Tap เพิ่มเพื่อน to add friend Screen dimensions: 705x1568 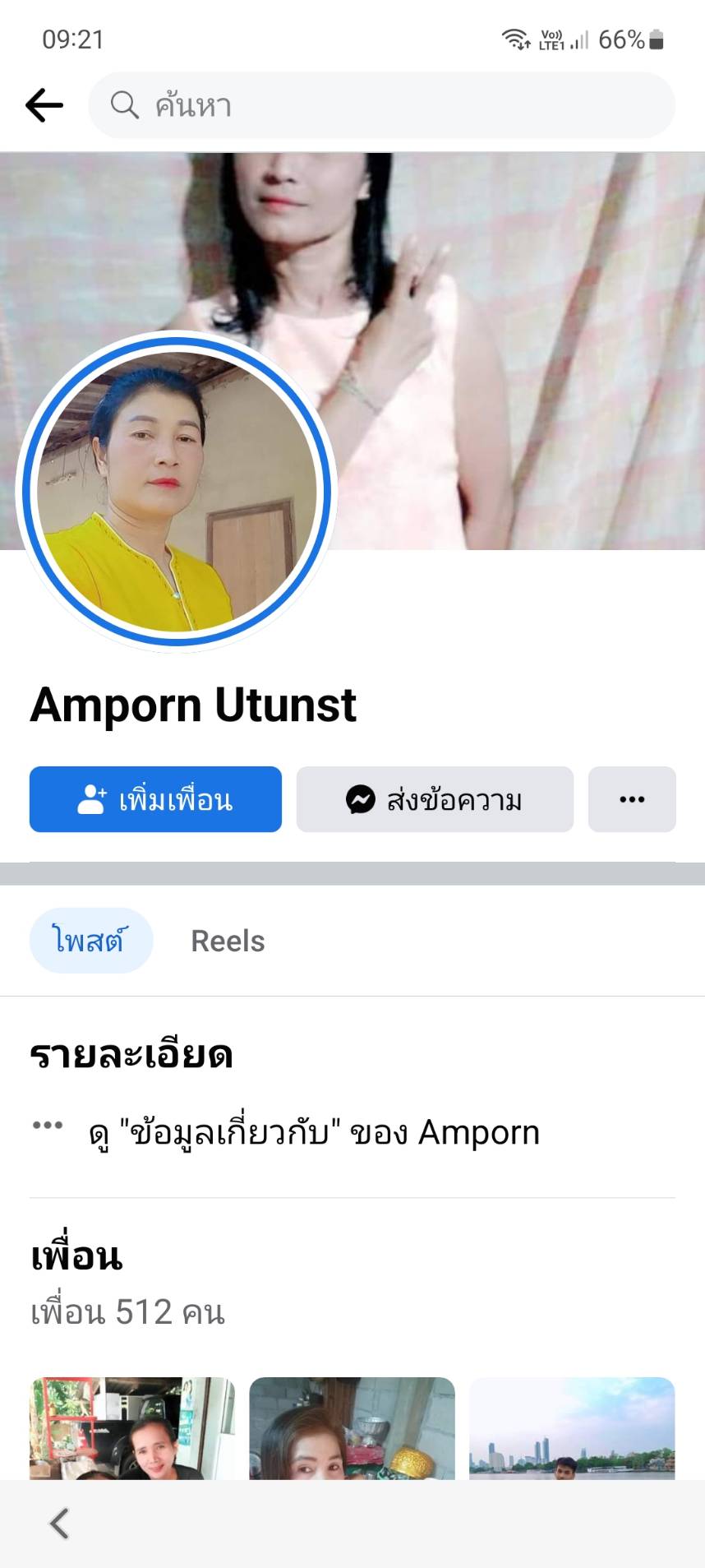(x=155, y=799)
